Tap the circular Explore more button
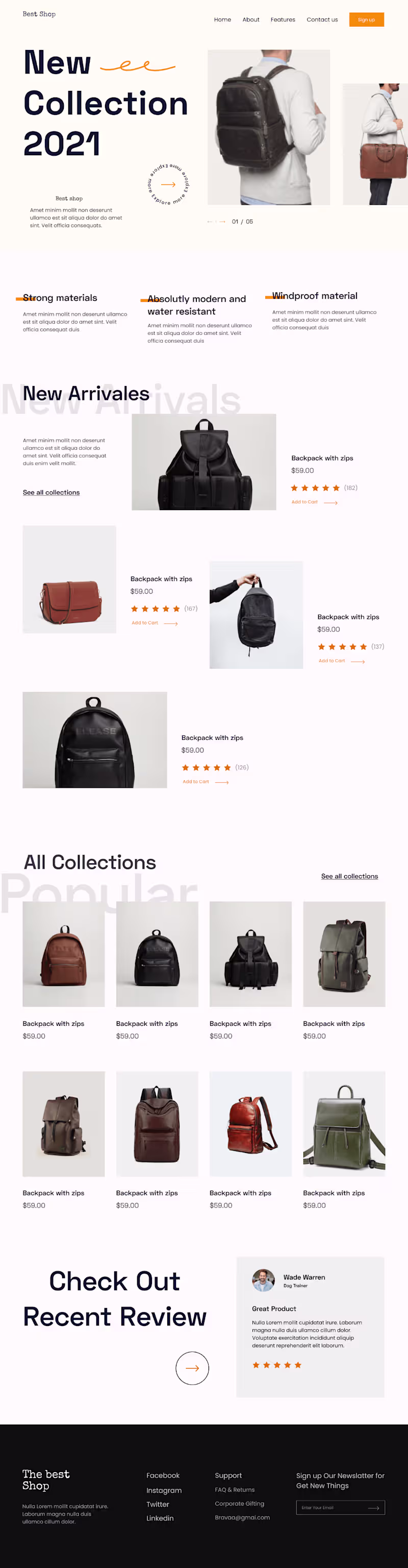The height and width of the screenshot is (1568, 408). click(168, 184)
